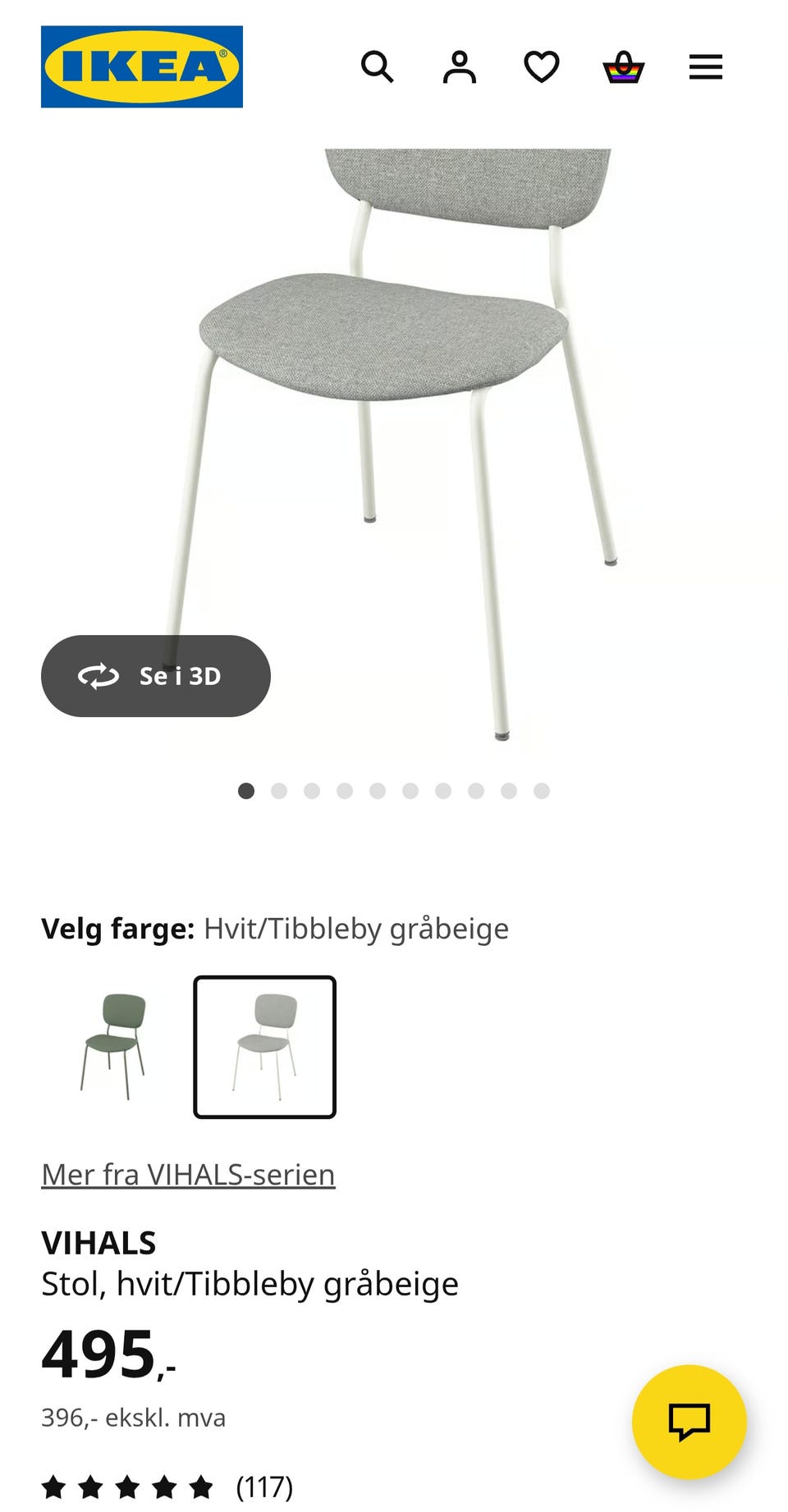
Task: Open the customer reviews rating (117)
Action: pos(262,1485)
